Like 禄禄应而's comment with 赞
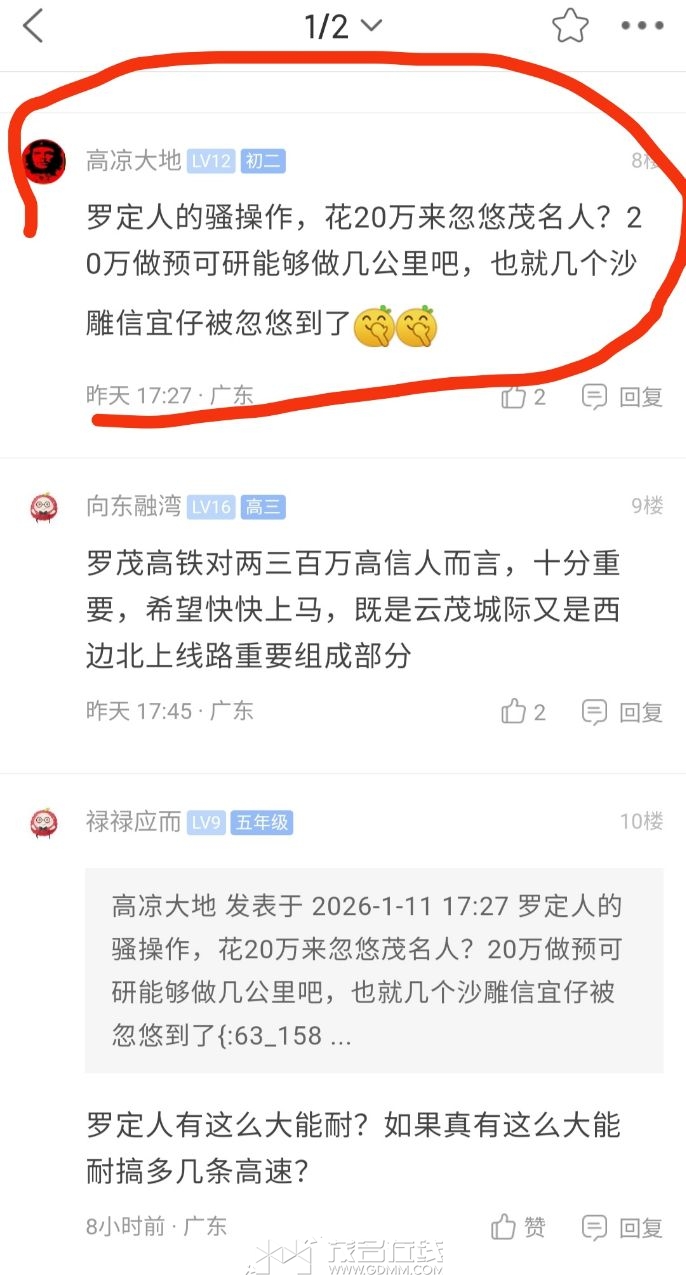The image size is (686, 1280). 518,1227
